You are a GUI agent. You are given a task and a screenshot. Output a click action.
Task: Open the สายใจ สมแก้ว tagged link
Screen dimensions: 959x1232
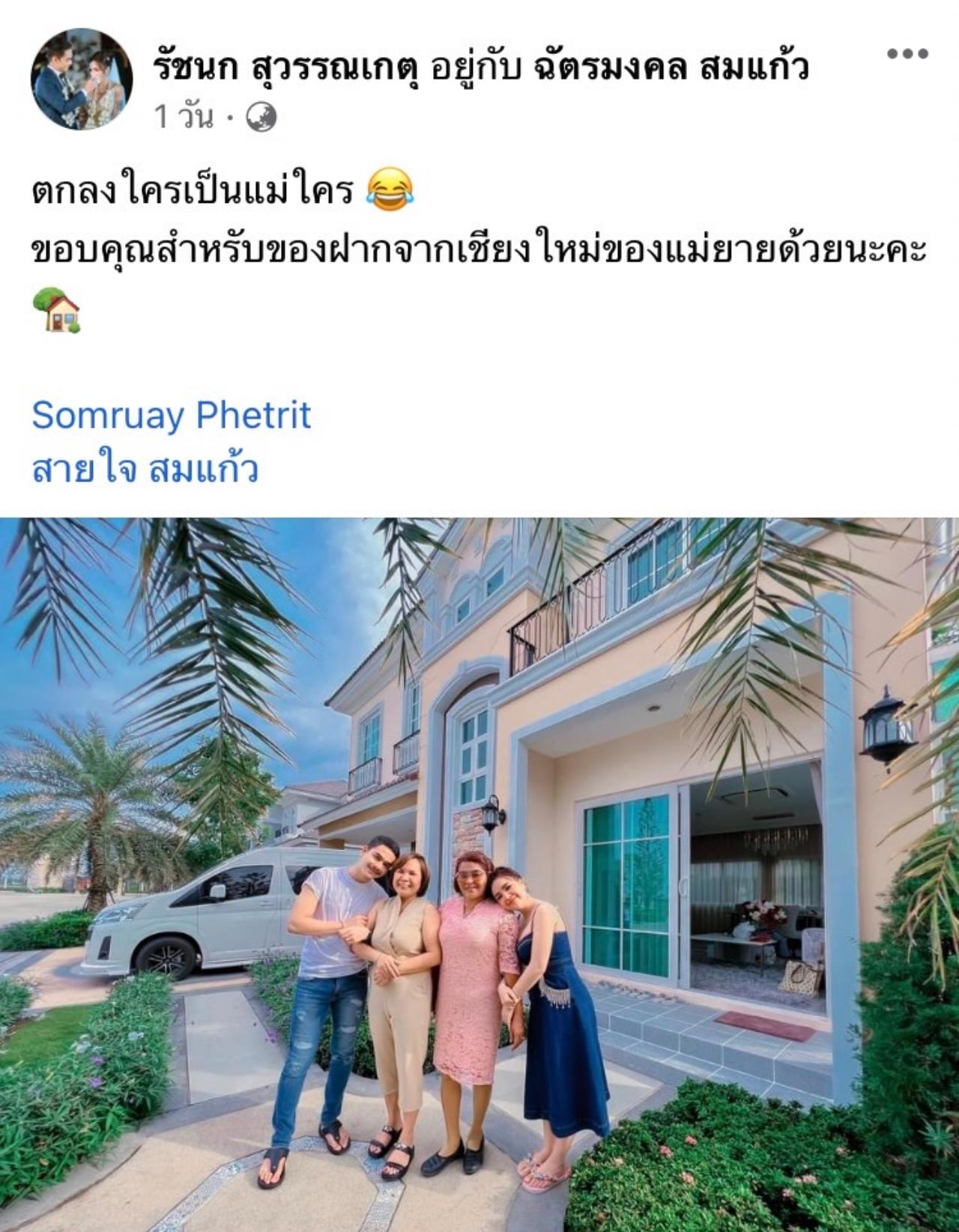click(x=145, y=470)
